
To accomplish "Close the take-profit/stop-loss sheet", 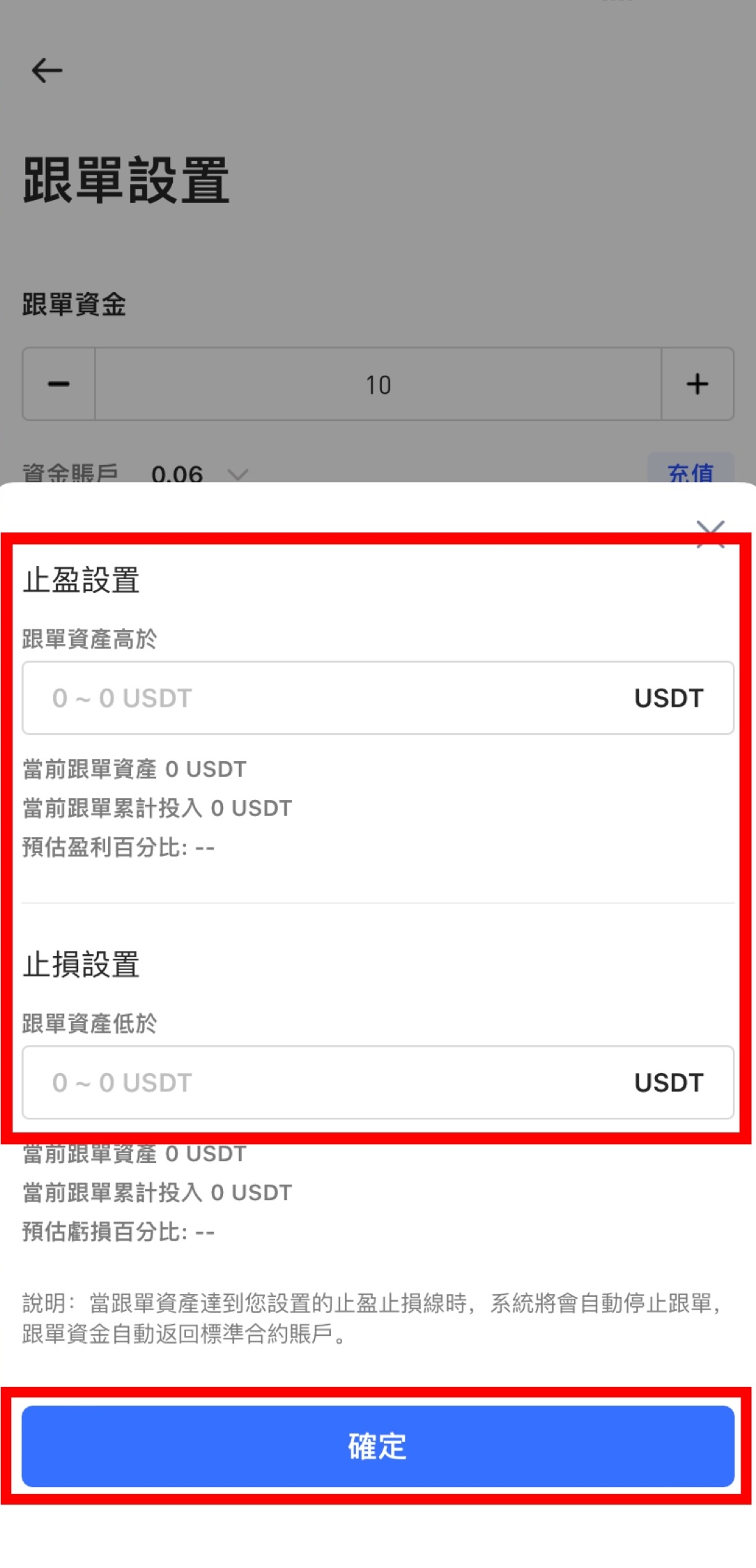I will pyautogui.click(x=710, y=534).
